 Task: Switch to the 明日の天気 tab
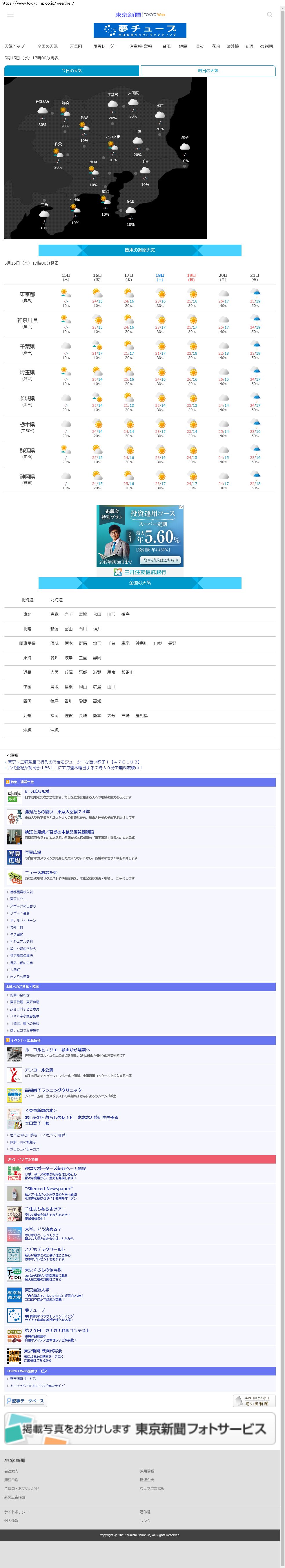(208, 71)
